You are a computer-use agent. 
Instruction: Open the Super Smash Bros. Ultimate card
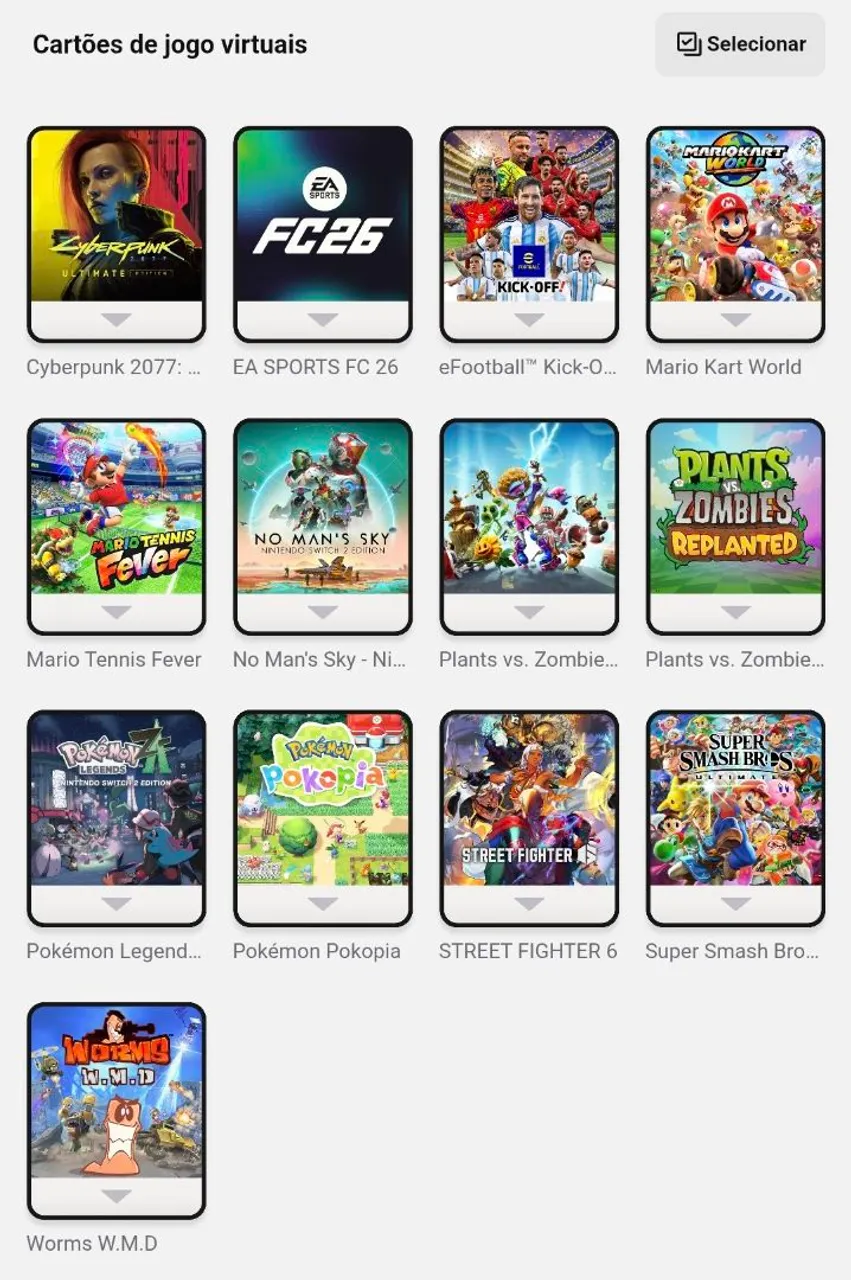pos(736,819)
